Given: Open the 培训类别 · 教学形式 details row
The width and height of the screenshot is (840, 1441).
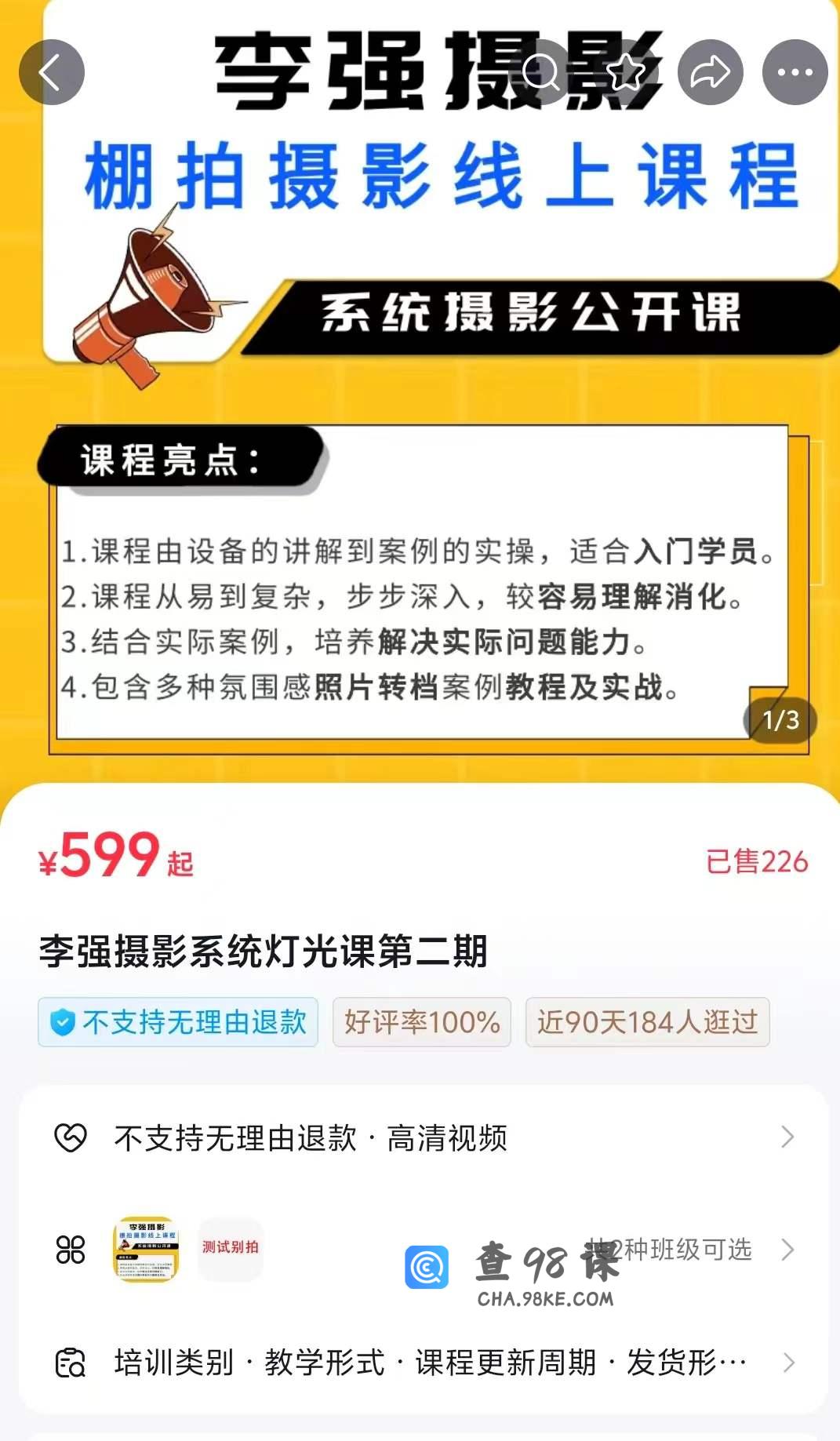Looking at the screenshot, I should 424,1363.
